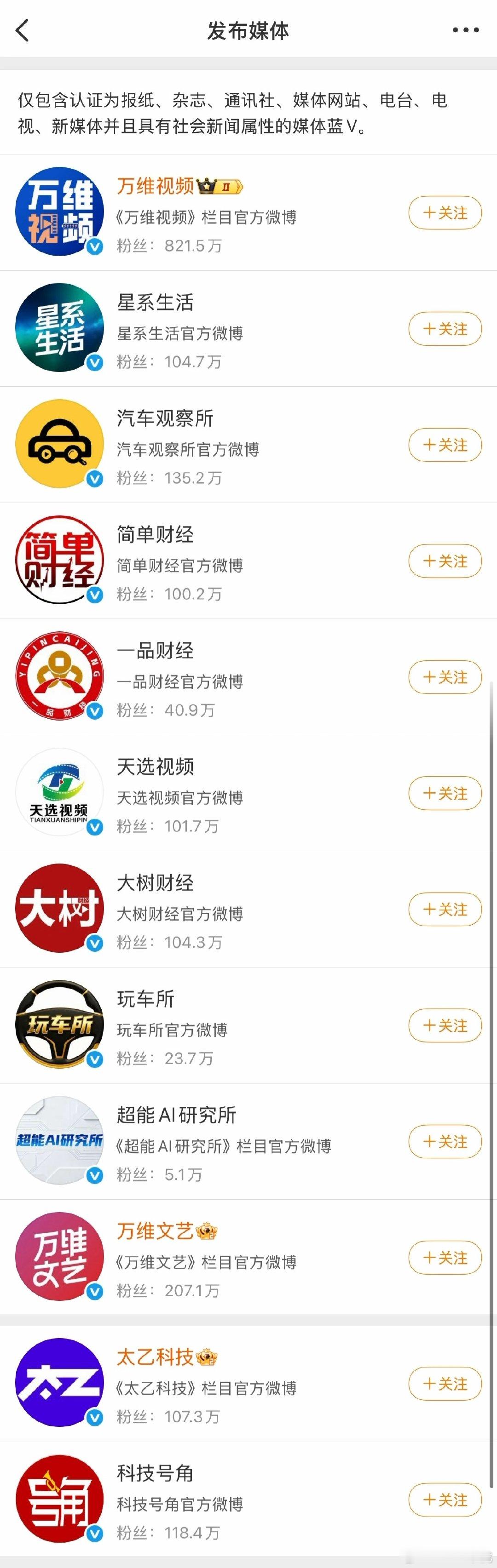Follow 一品财经 account
Image resolution: width=497 pixels, height=1568 pixels.
(x=445, y=677)
